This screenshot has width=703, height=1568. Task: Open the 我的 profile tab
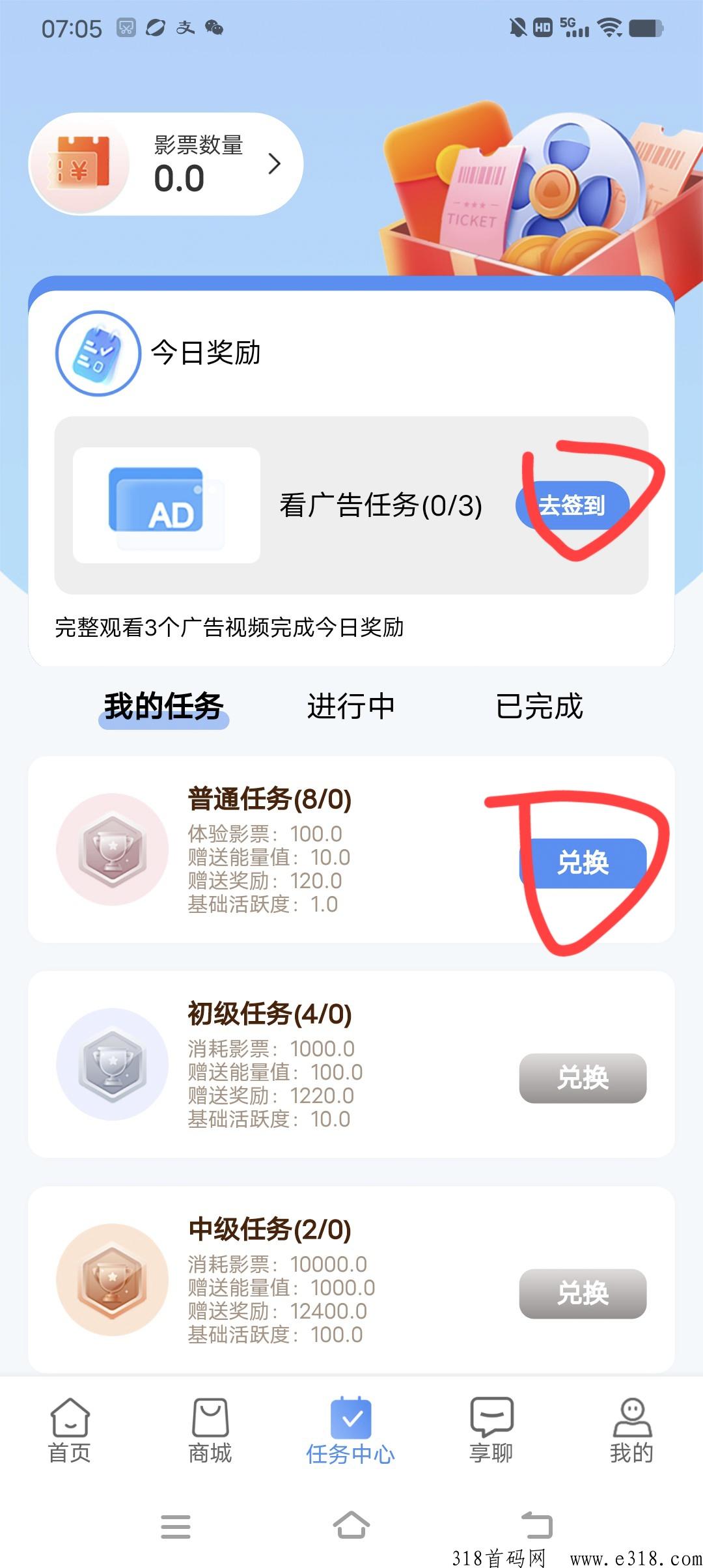pos(632,1431)
